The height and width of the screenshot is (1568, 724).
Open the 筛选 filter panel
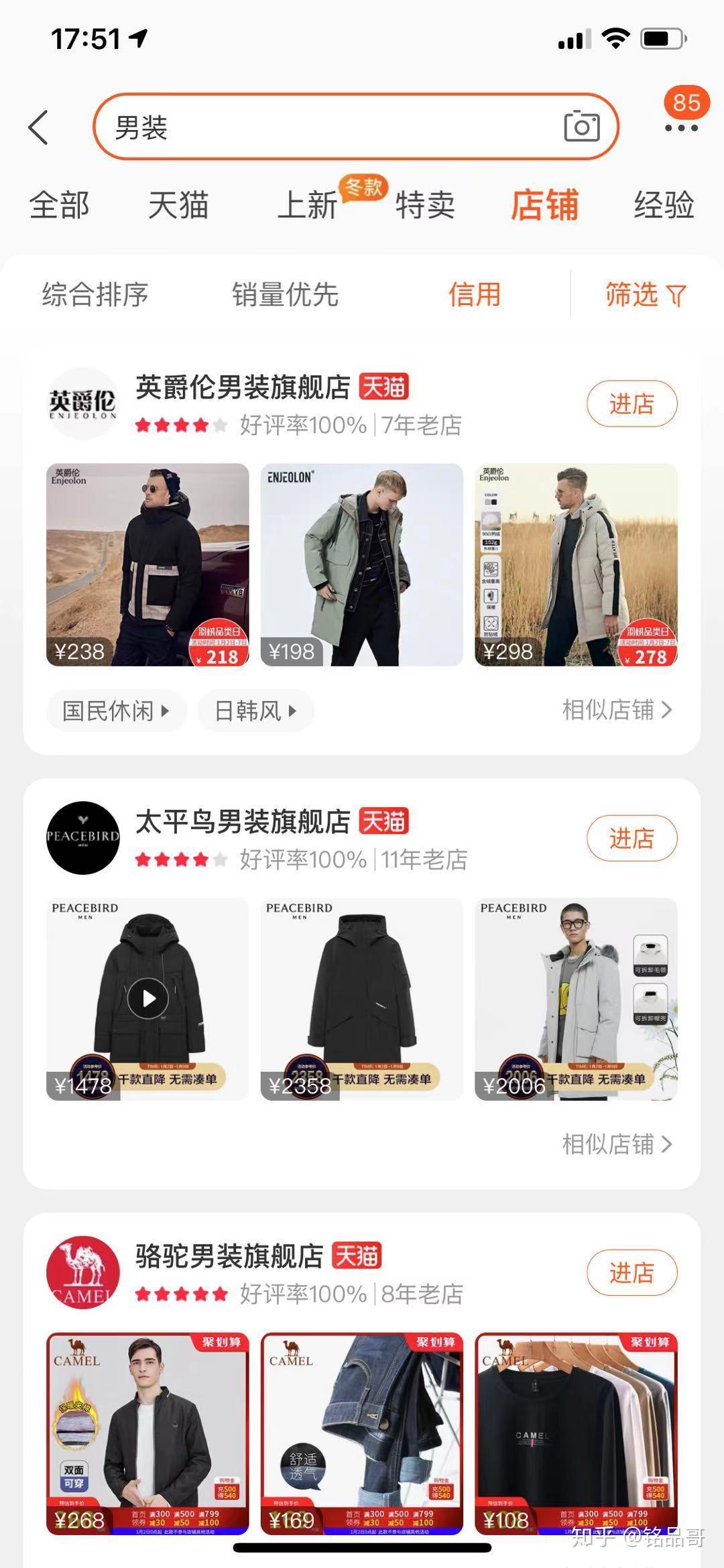644,295
